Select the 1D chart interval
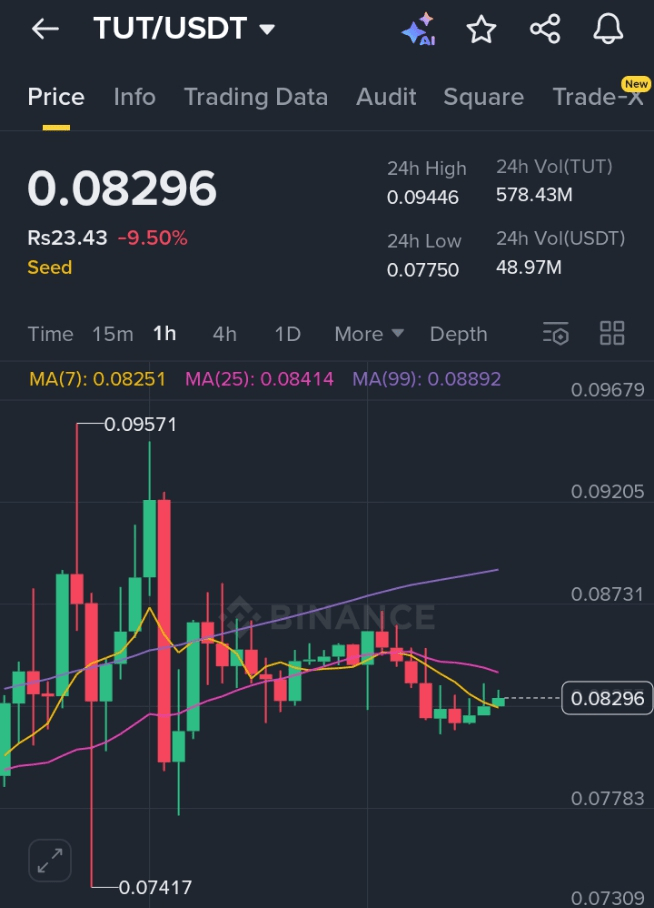Viewport: 654px width, 908px height. (x=287, y=334)
